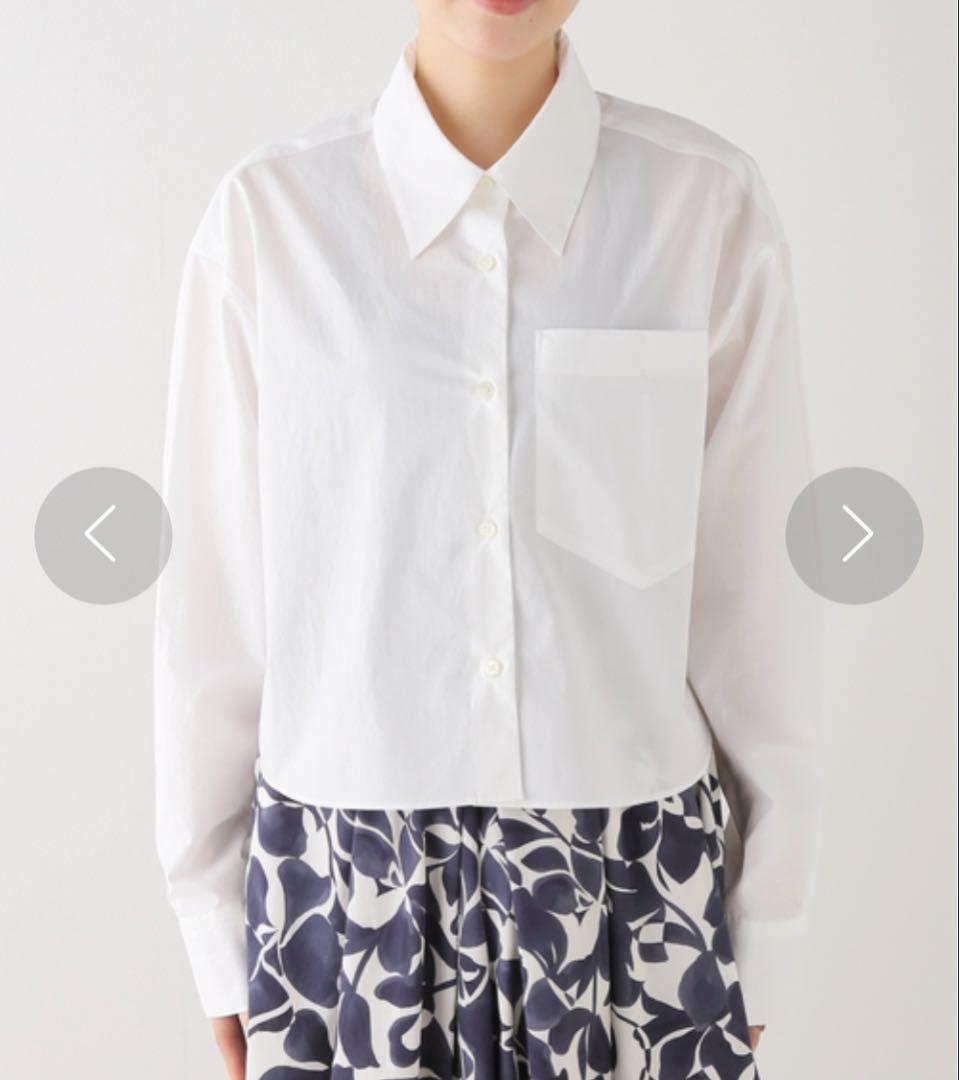Show the next product photo
Viewport: 959px width, 1080px height.
[854, 535]
